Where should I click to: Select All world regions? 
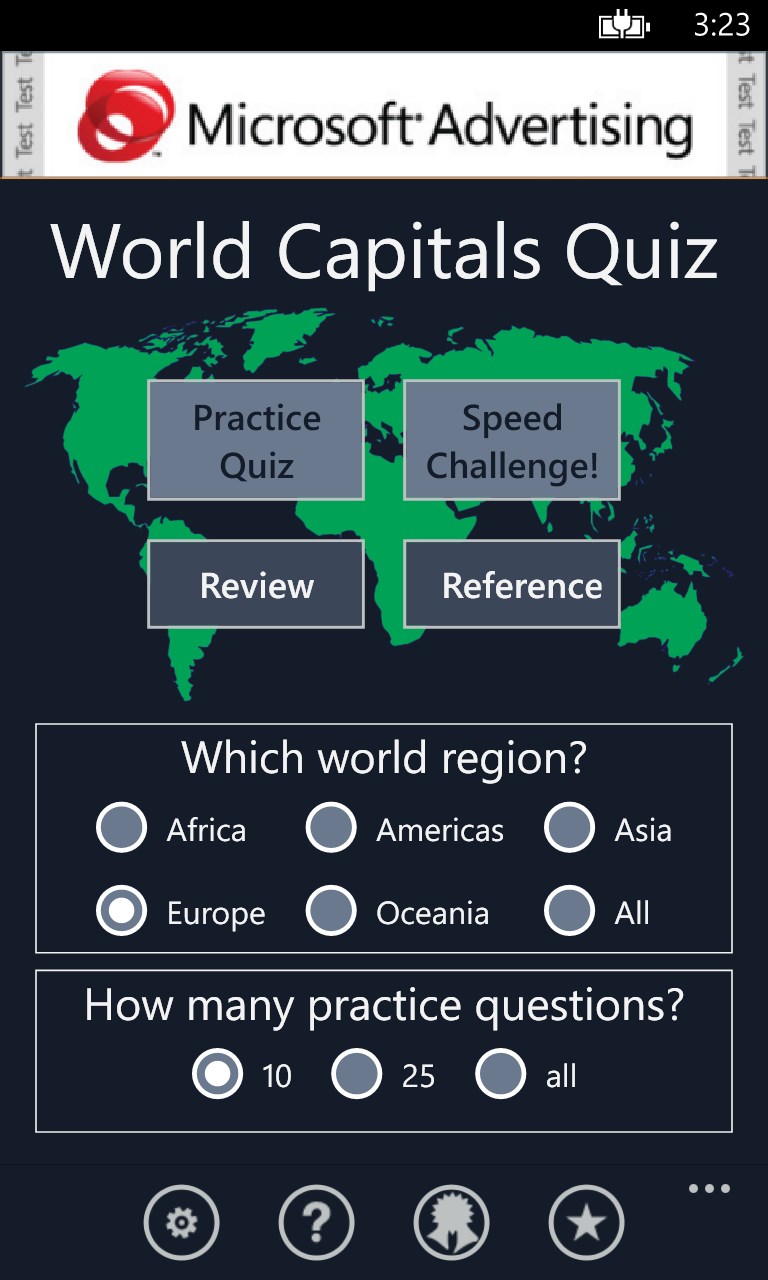(570, 912)
